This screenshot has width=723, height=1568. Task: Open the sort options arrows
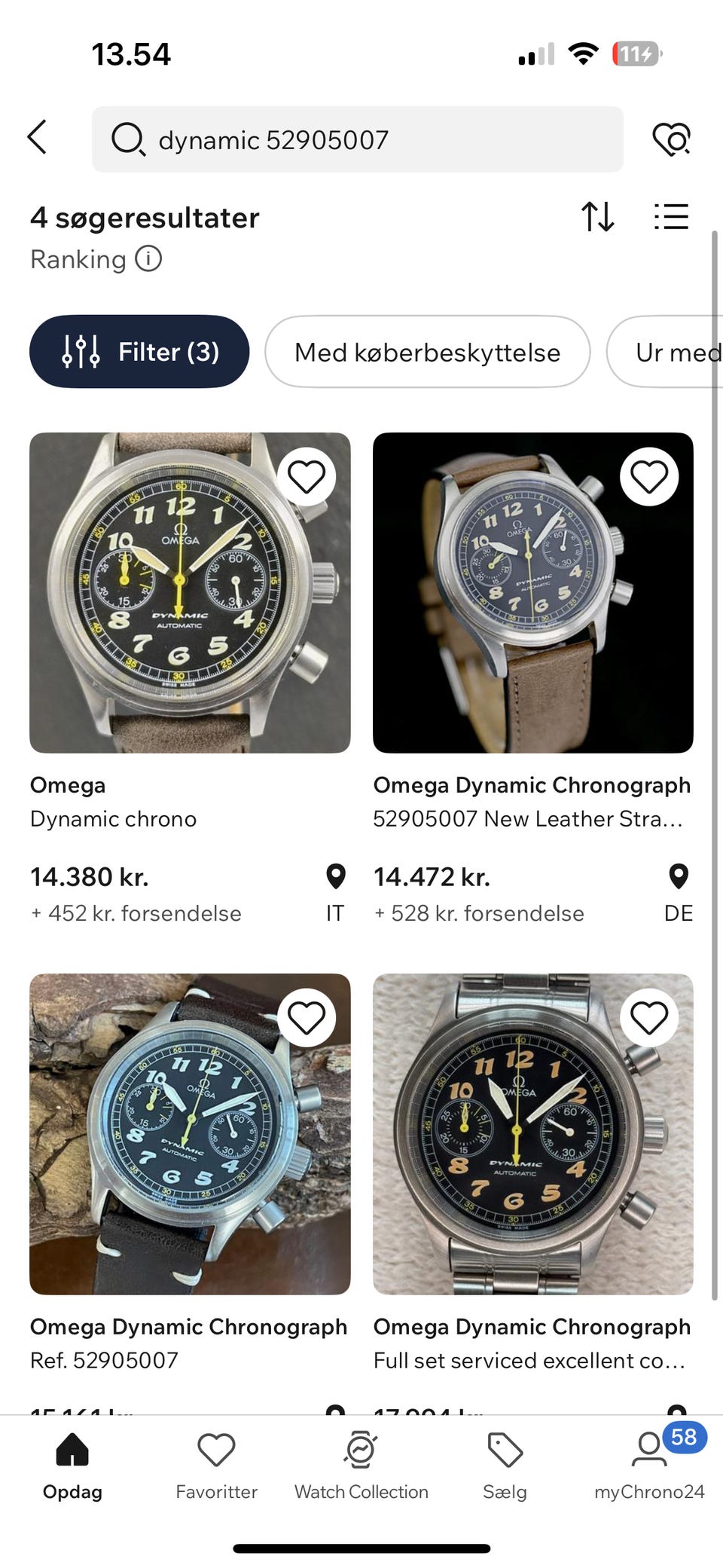(x=598, y=217)
